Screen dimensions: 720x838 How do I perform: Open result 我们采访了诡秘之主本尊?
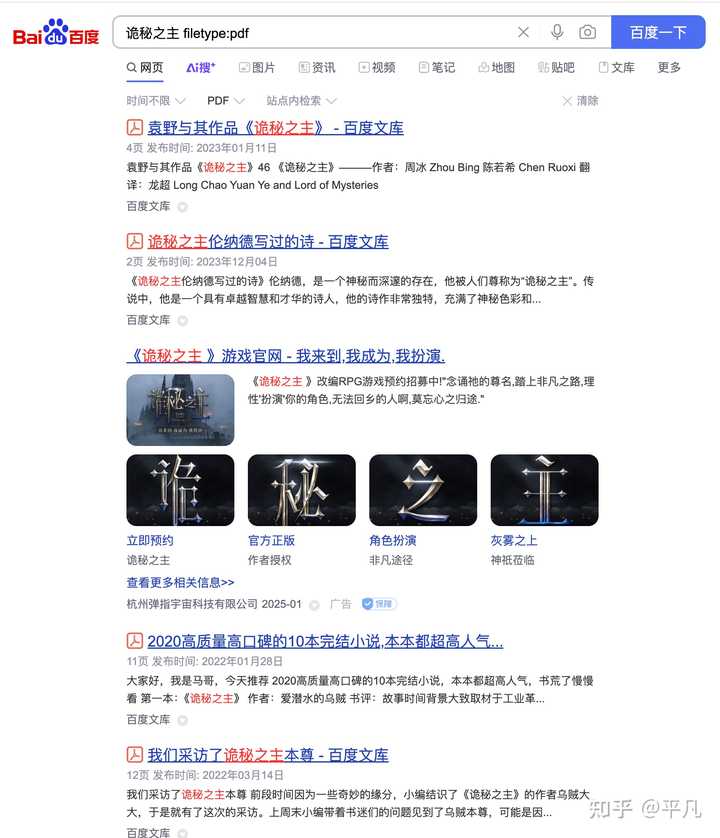tap(267, 754)
